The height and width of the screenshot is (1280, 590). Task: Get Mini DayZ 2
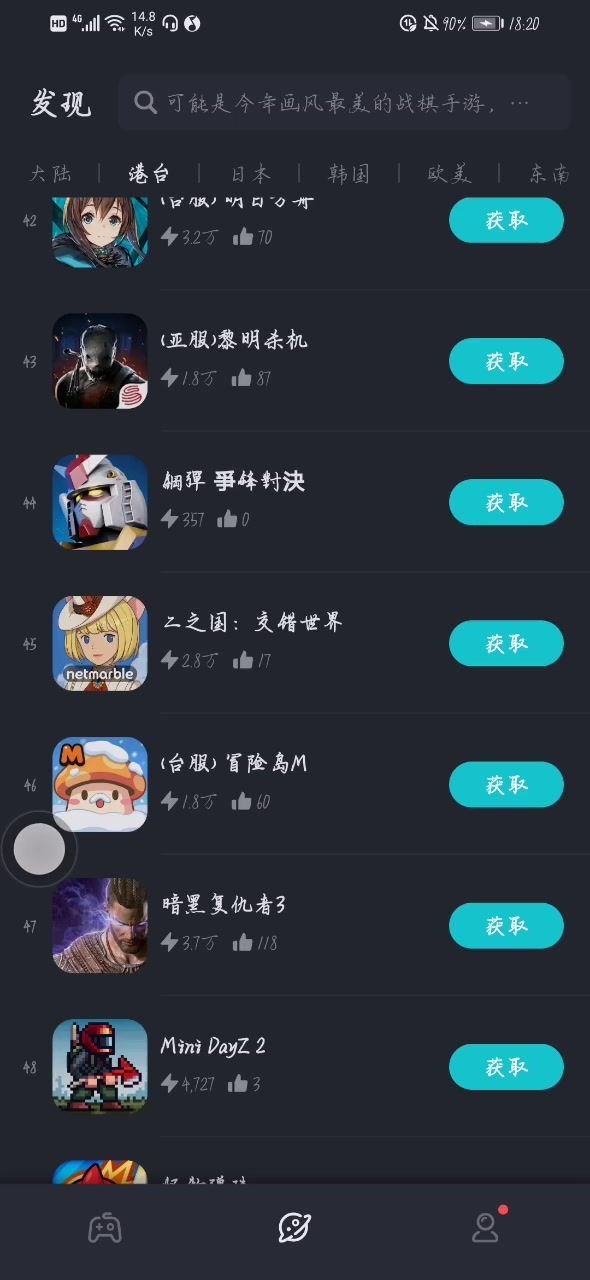click(506, 1067)
